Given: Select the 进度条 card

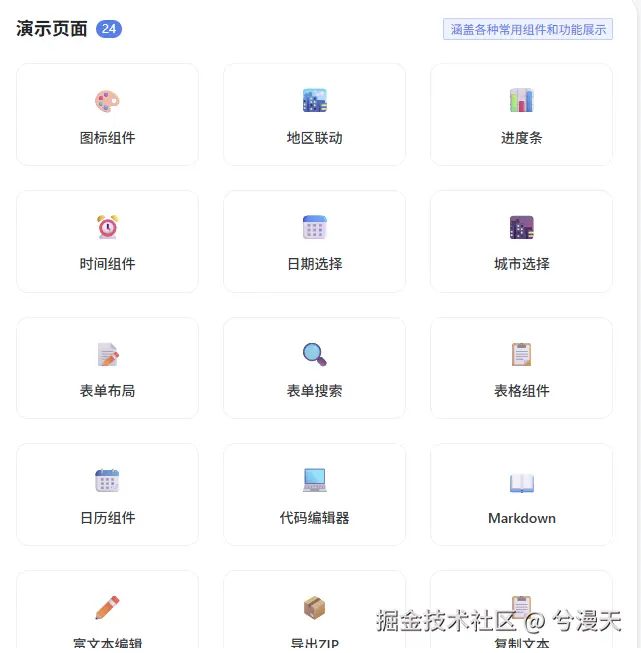Looking at the screenshot, I should pos(521,115).
